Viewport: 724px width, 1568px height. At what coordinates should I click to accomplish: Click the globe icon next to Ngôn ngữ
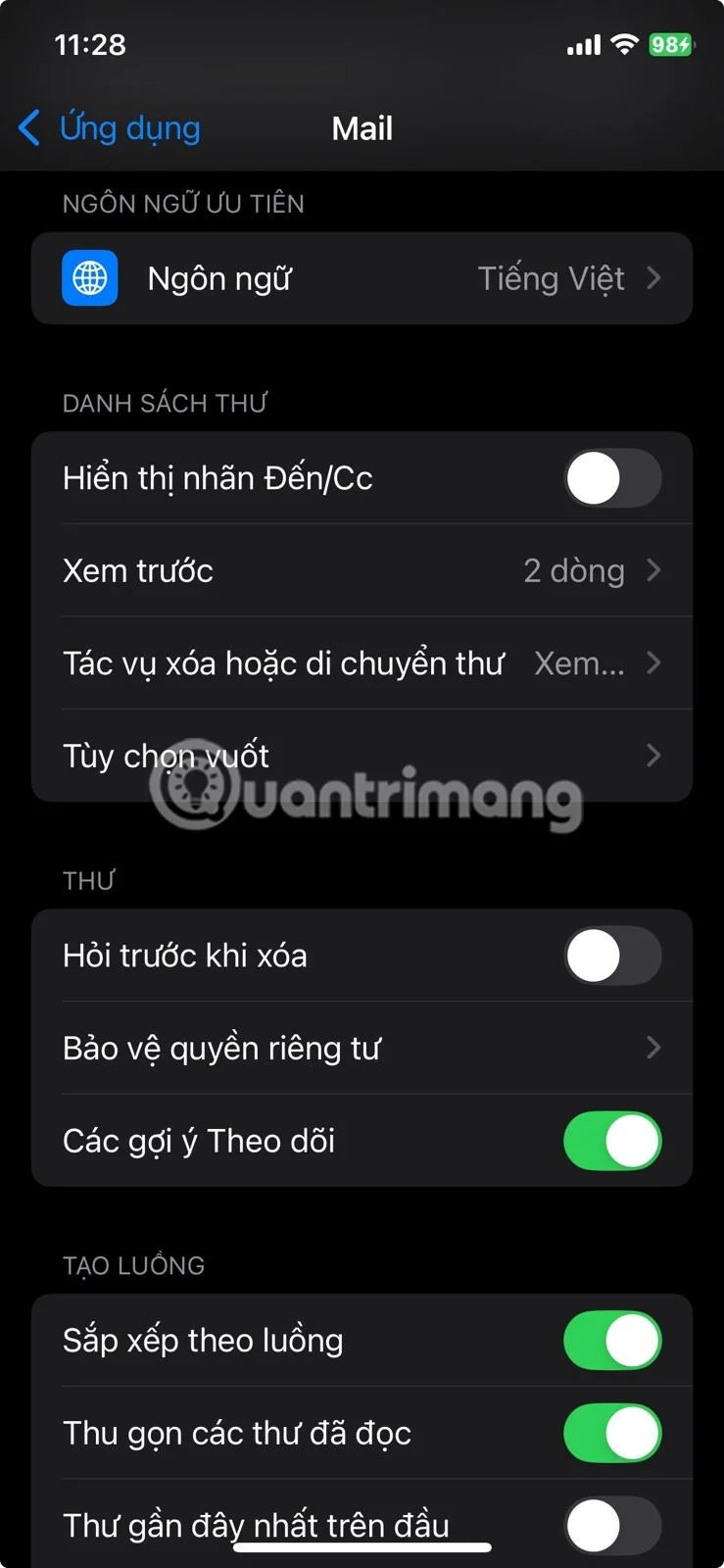click(89, 278)
